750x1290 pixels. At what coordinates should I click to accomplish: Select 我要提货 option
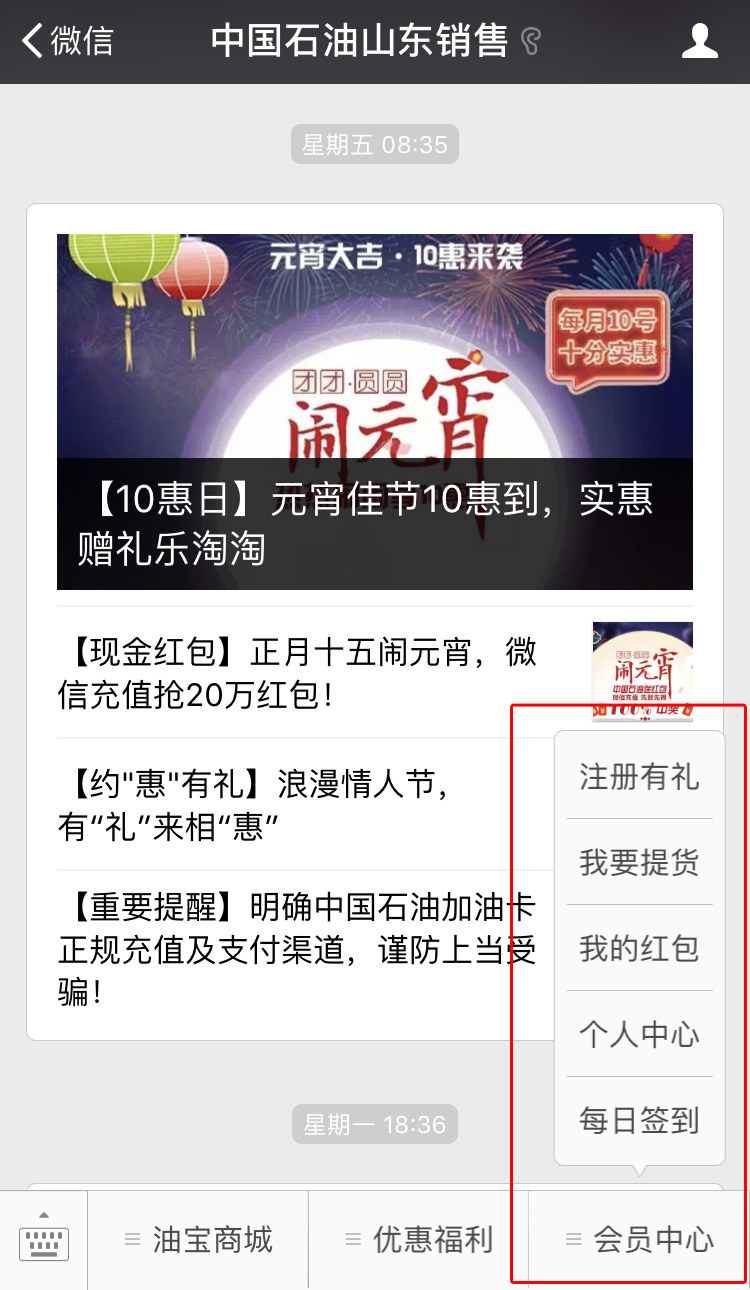coord(639,863)
